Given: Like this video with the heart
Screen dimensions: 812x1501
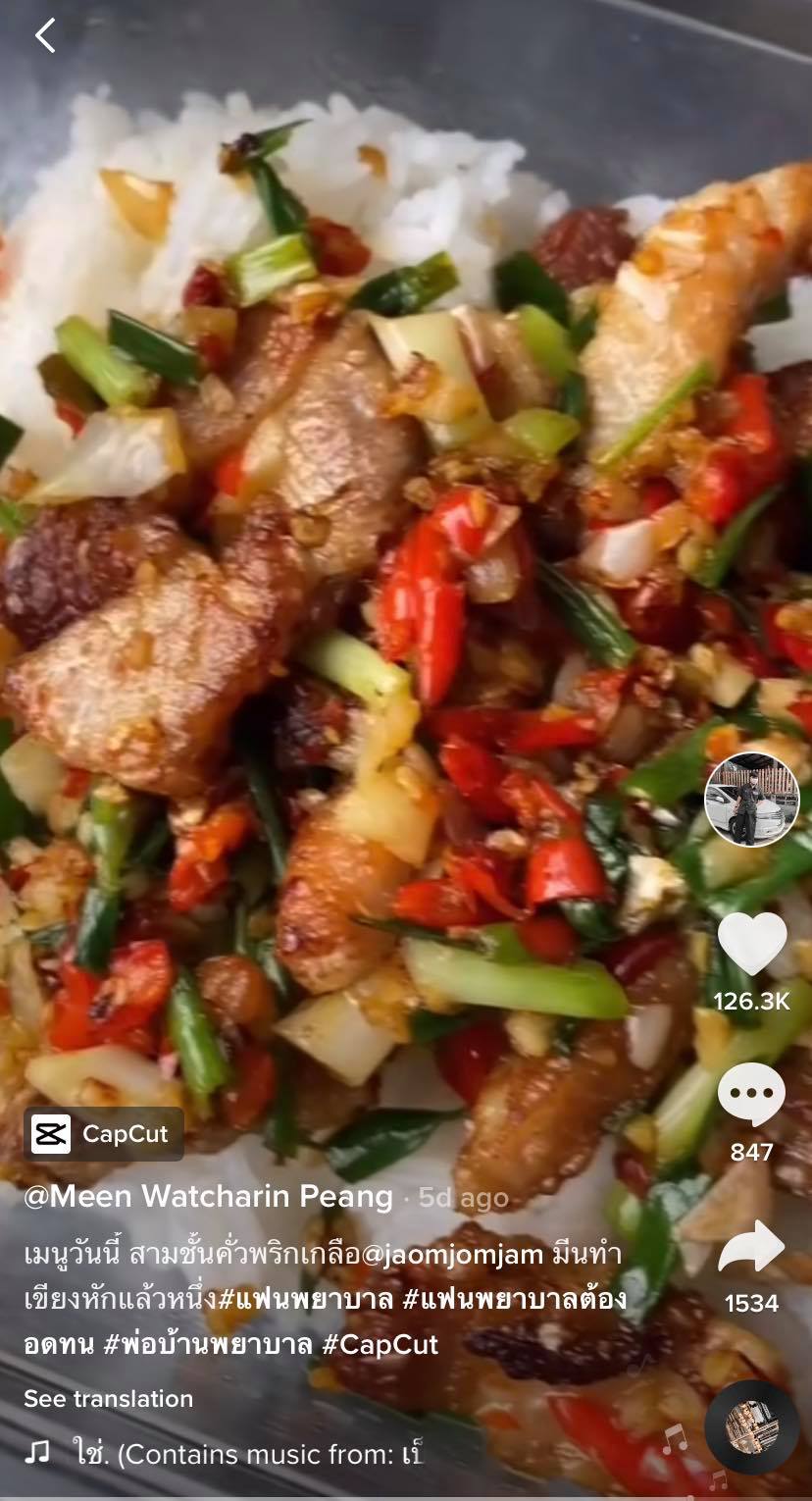Looking at the screenshot, I should pyautogui.click(x=752, y=945).
